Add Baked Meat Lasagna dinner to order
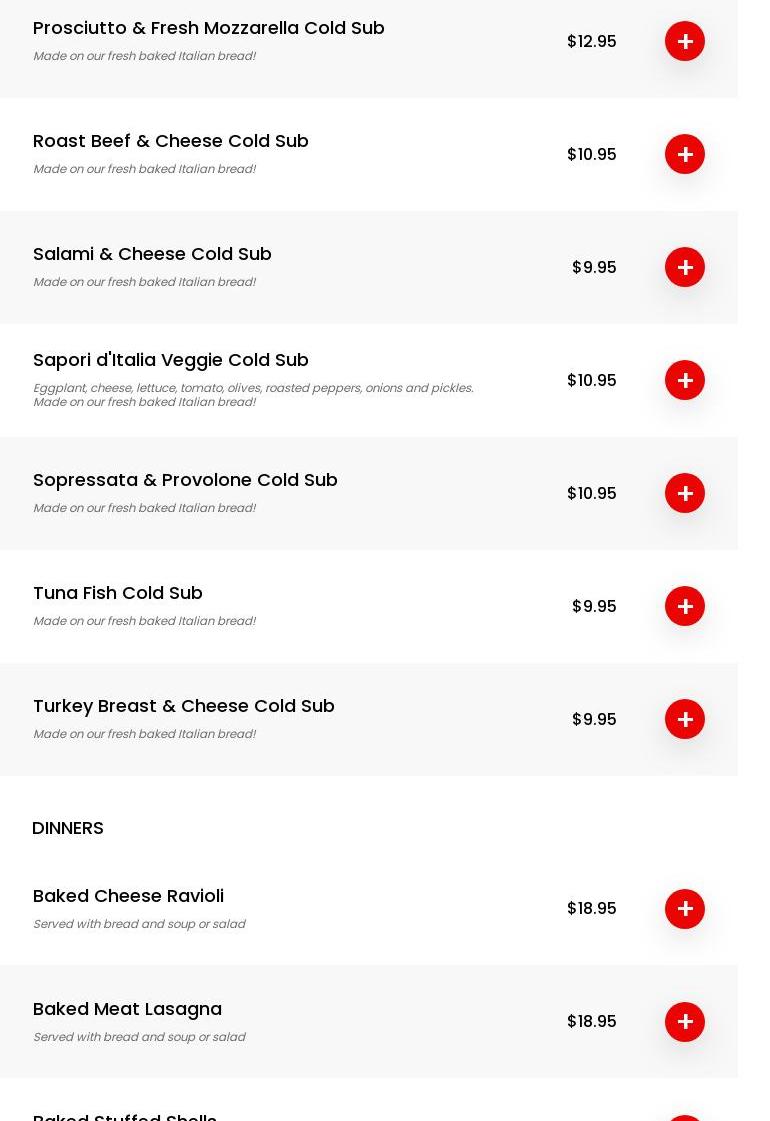This screenshot has width=770, height=1121. tap(685, 1022)
